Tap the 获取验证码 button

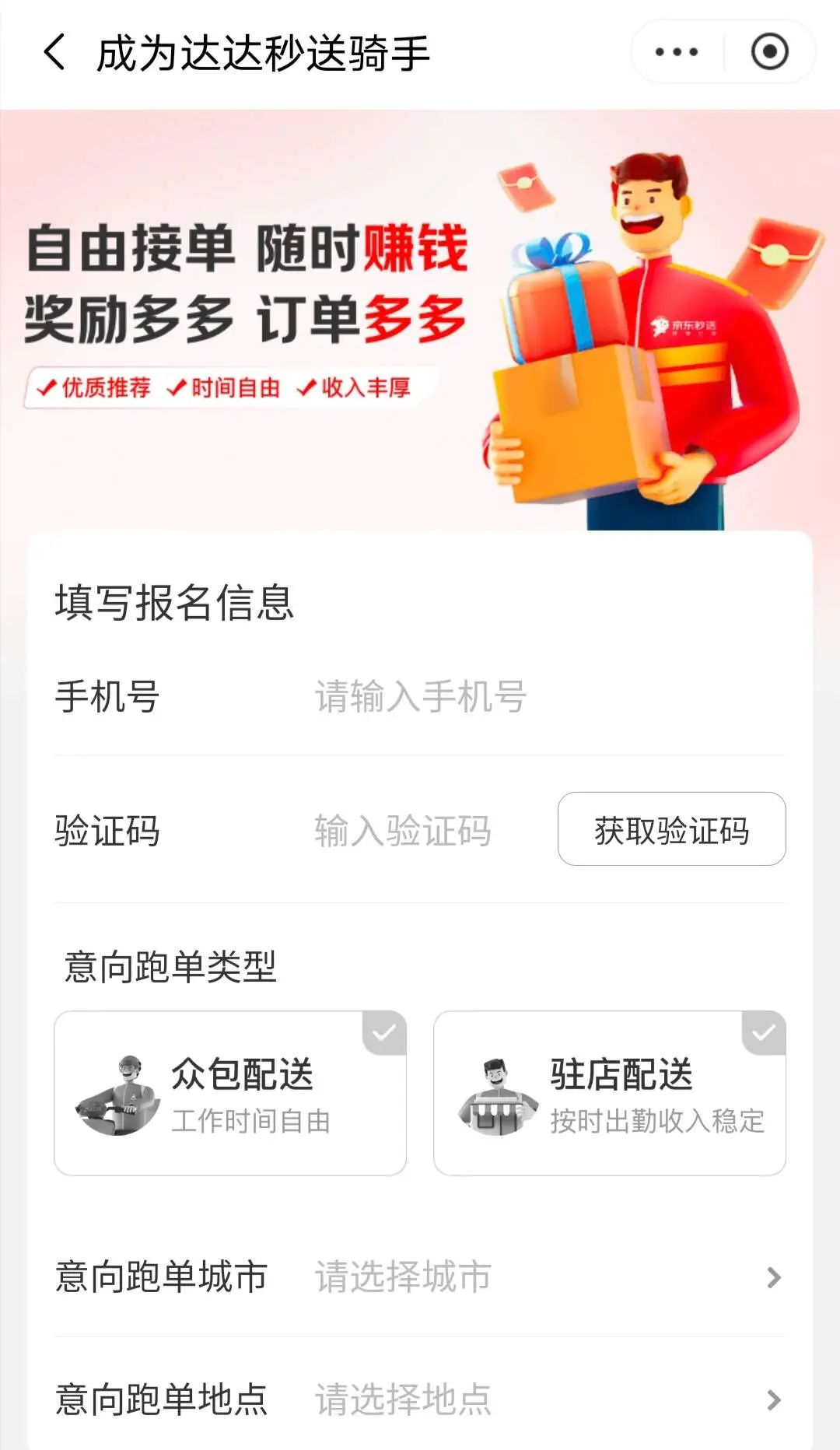tap(671, 829)
